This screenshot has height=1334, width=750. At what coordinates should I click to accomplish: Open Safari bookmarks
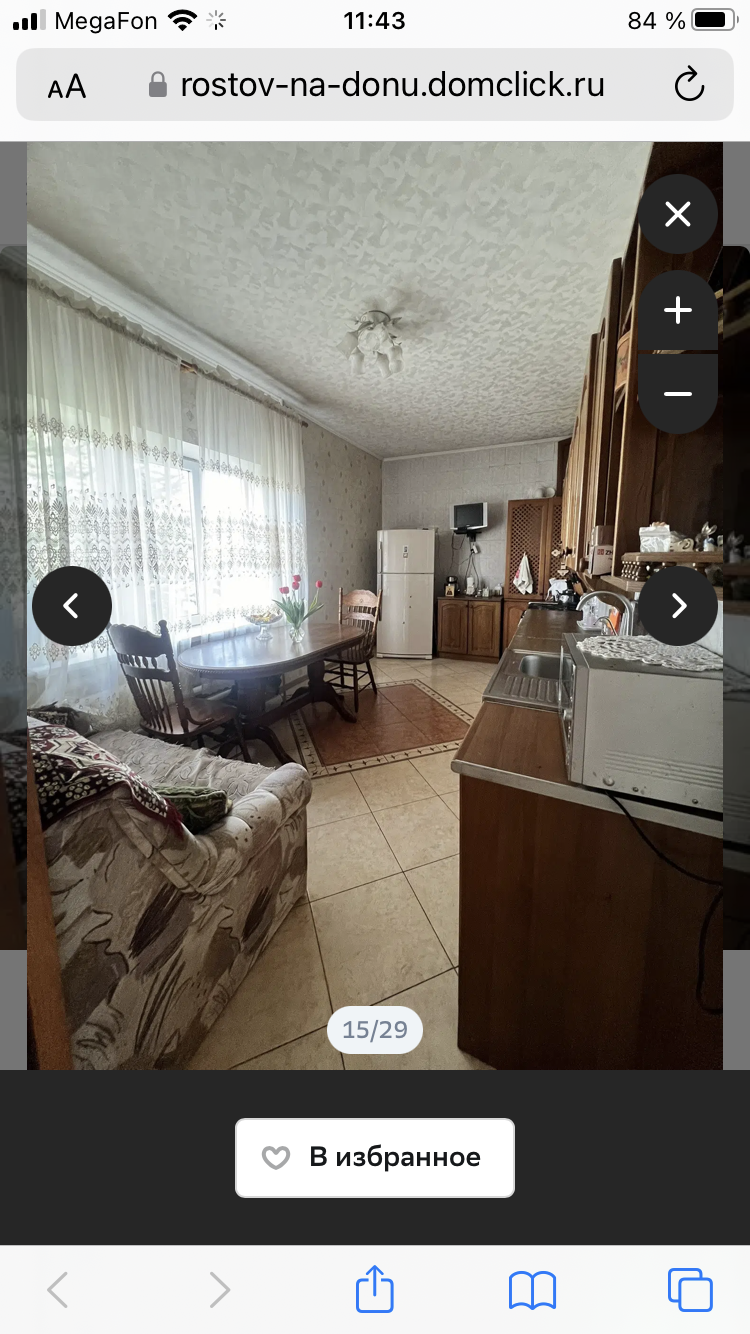coord(532,1290)
